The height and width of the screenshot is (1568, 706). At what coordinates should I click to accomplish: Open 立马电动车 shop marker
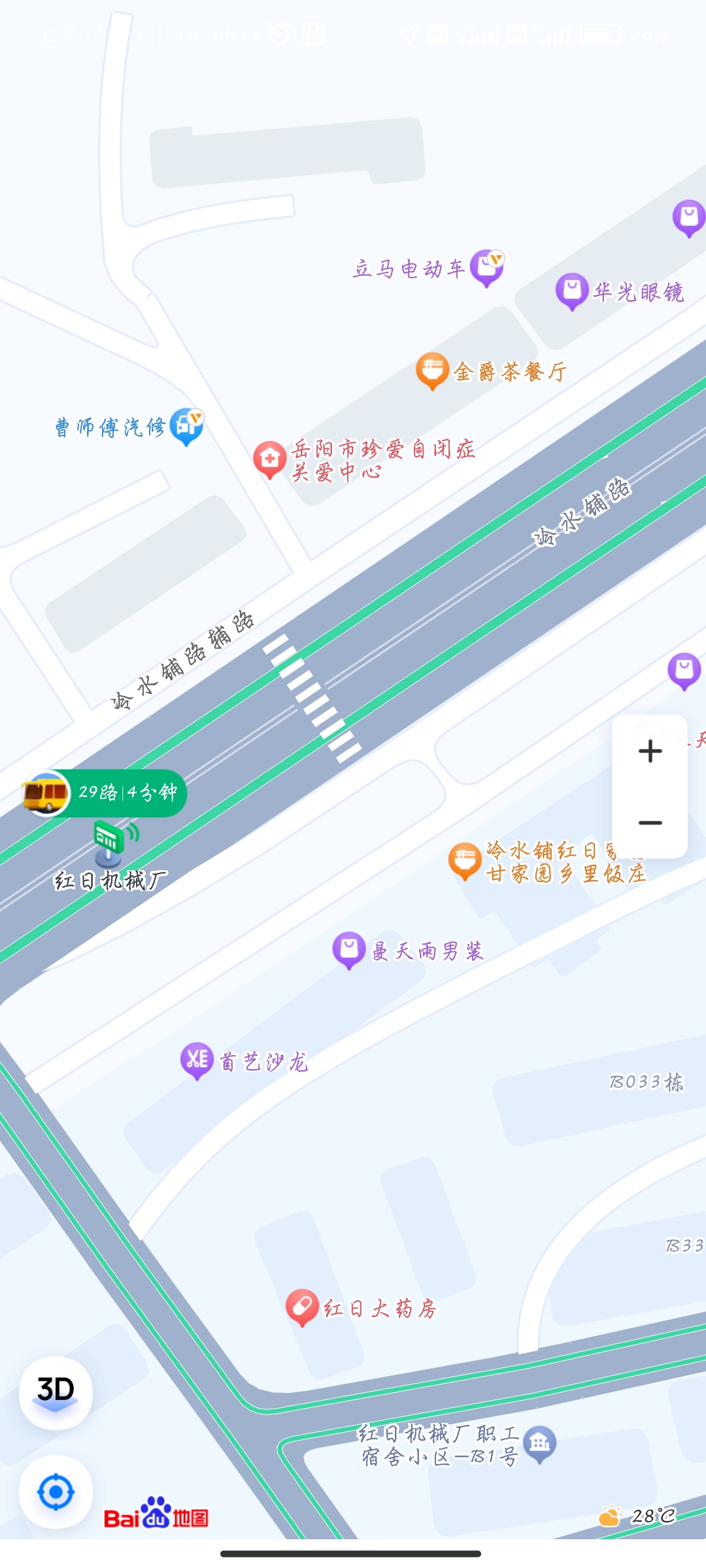pos(486,267)
